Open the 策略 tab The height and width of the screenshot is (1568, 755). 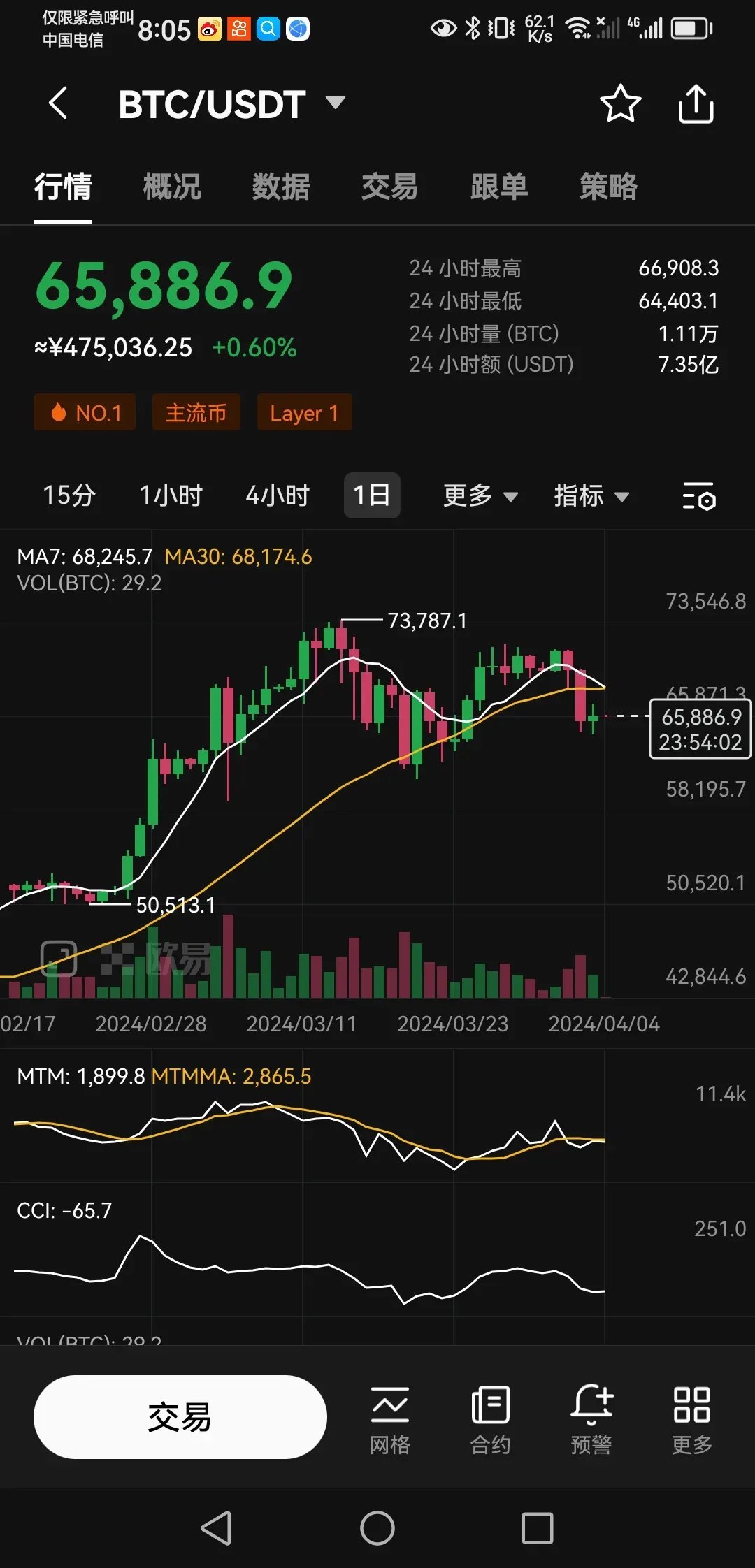(608, 187)
